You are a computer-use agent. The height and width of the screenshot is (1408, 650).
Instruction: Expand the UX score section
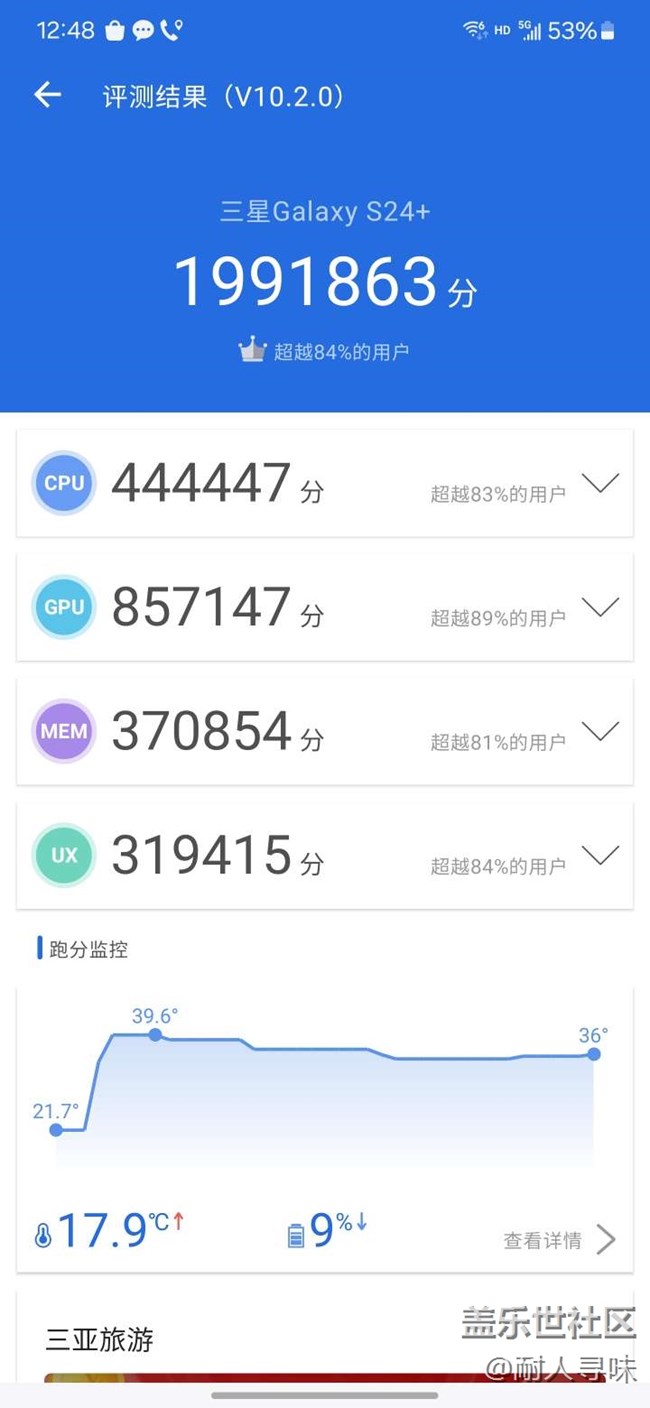coord(600,855)
